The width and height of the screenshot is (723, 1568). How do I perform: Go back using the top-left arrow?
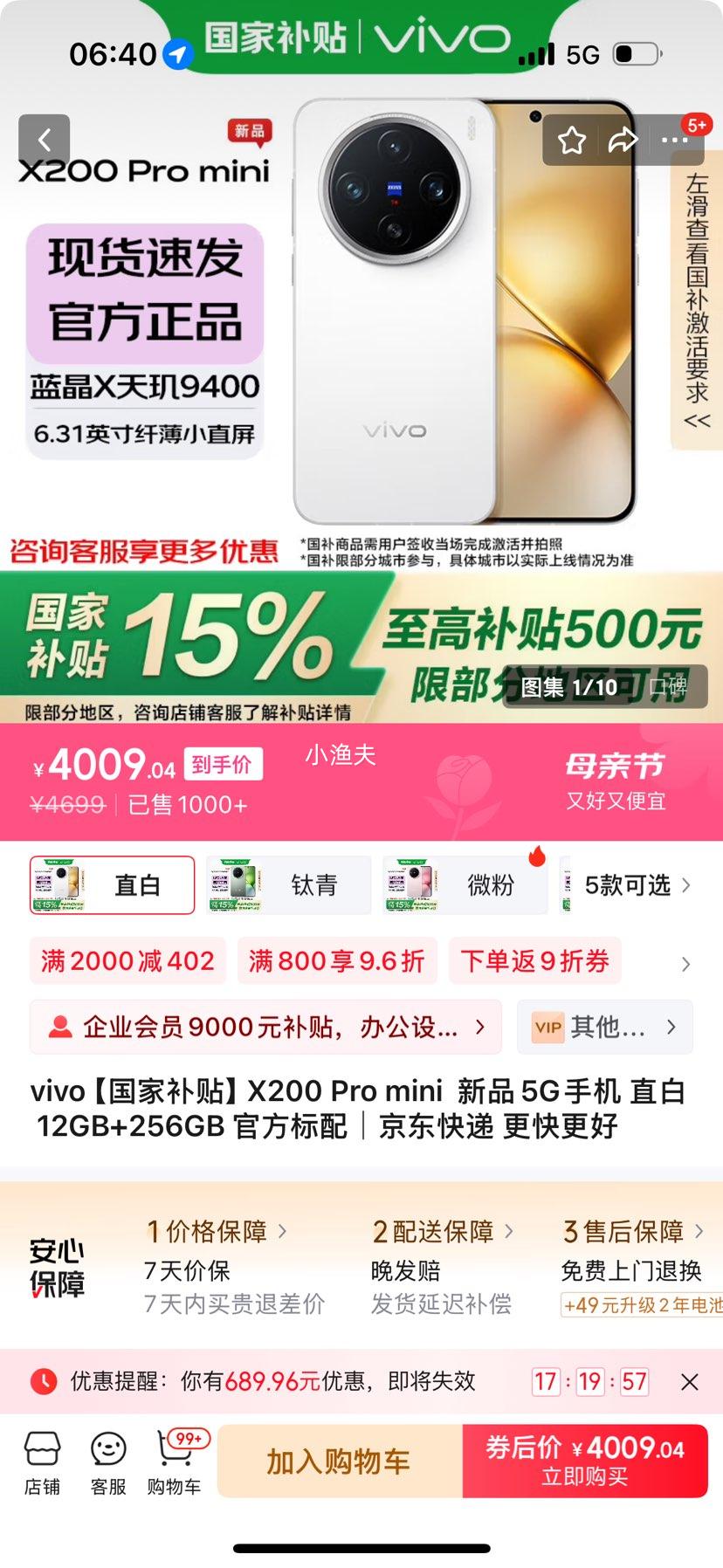pos(44,140)
